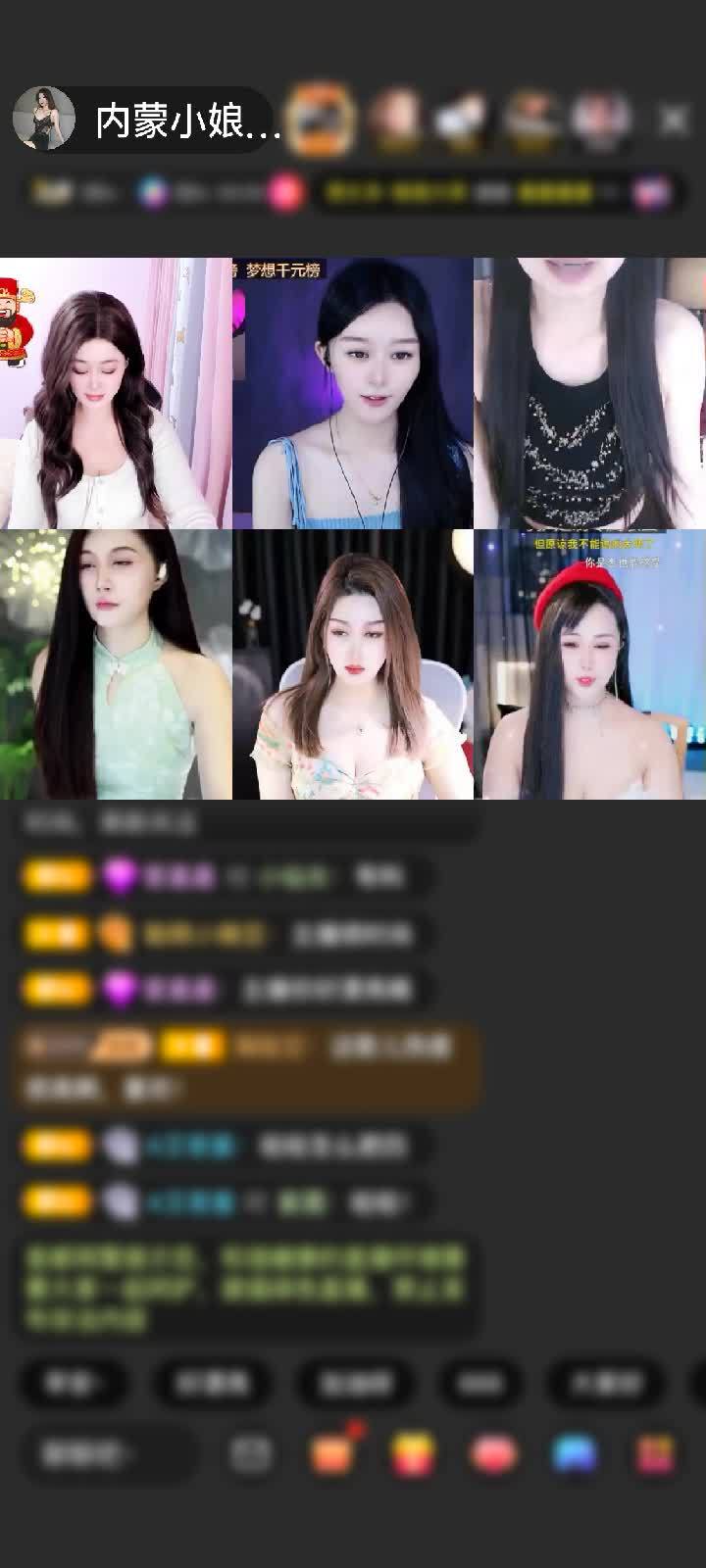
Task: Send a like with the pink heart icon
Action: tap(494, 1453)
